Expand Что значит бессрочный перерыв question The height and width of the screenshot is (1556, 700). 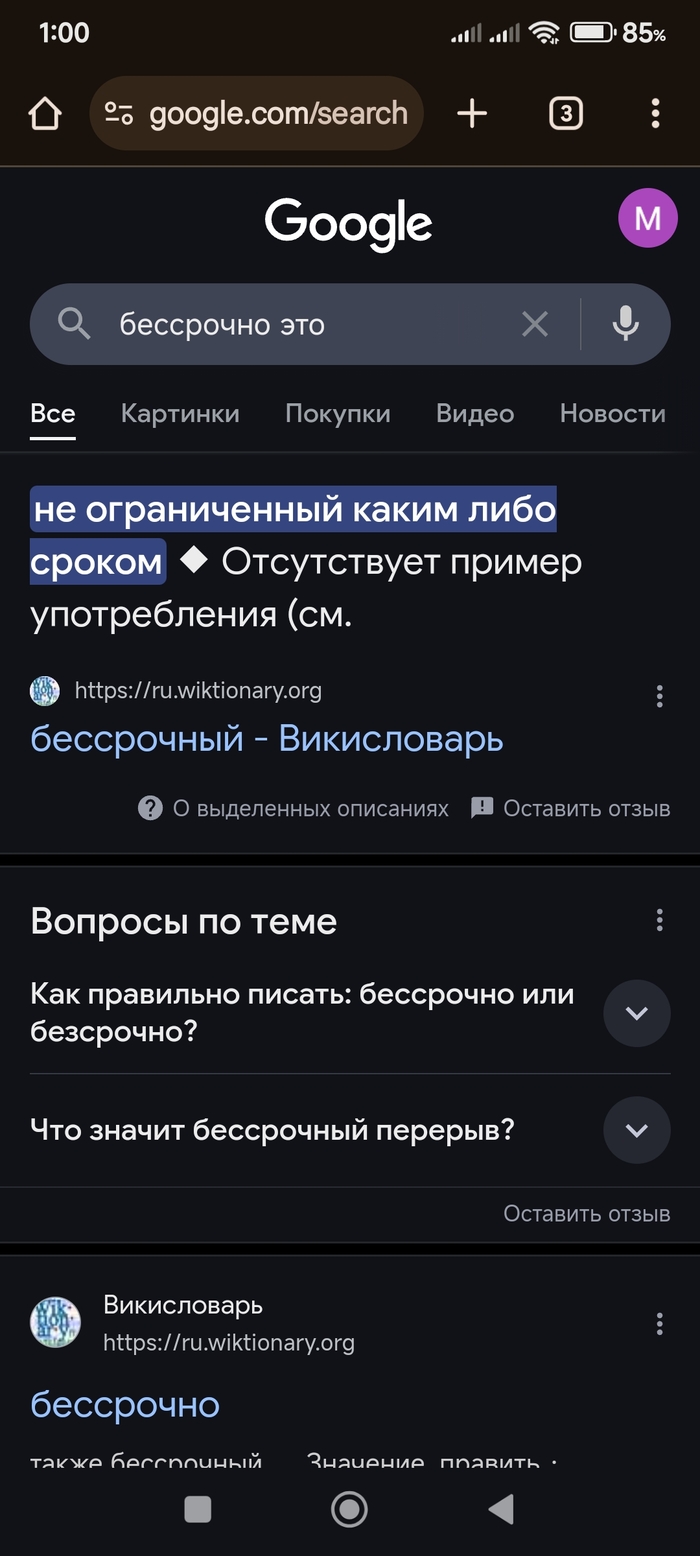tap(637, 1130)
